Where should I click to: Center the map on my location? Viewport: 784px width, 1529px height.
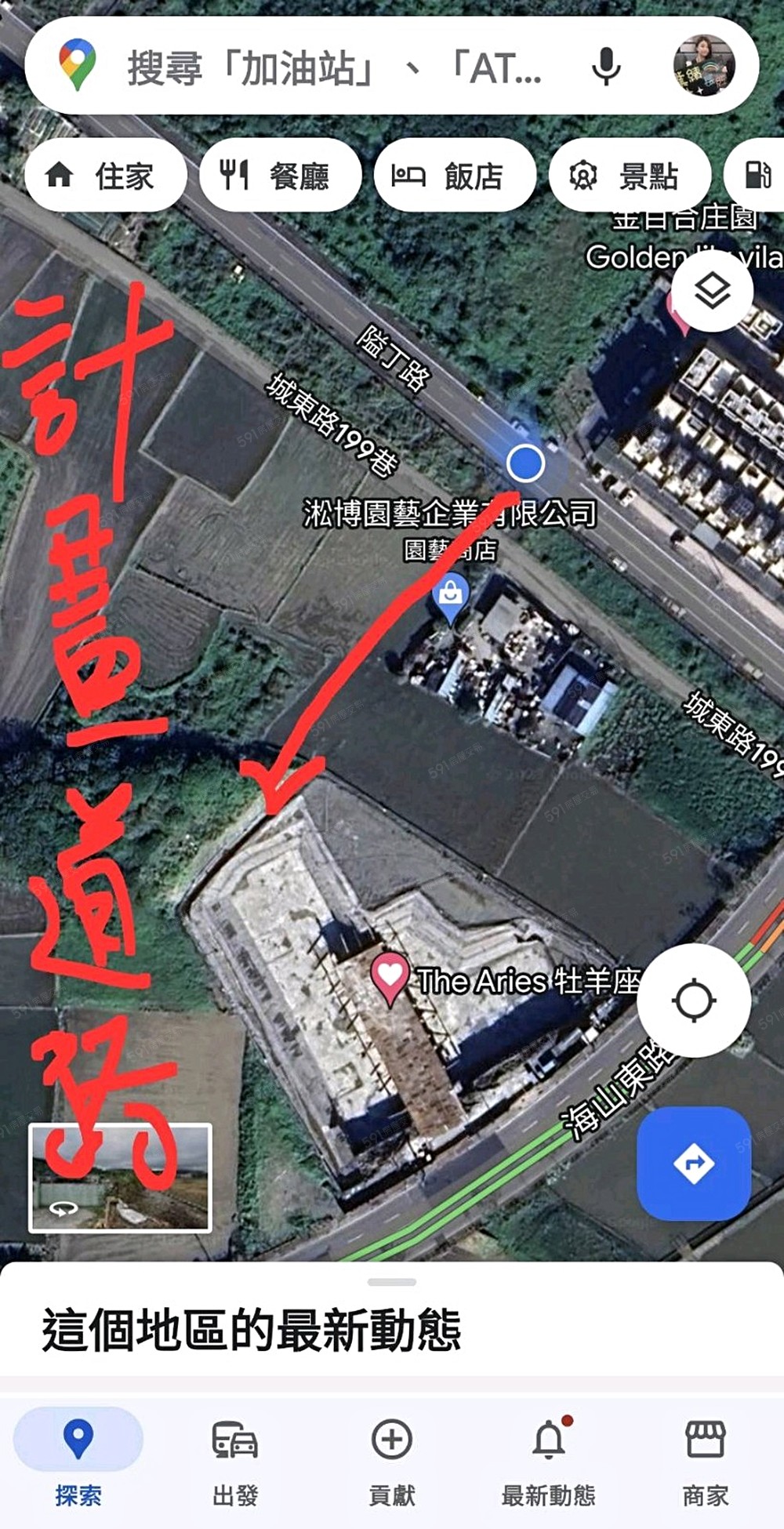point(694,1001)
